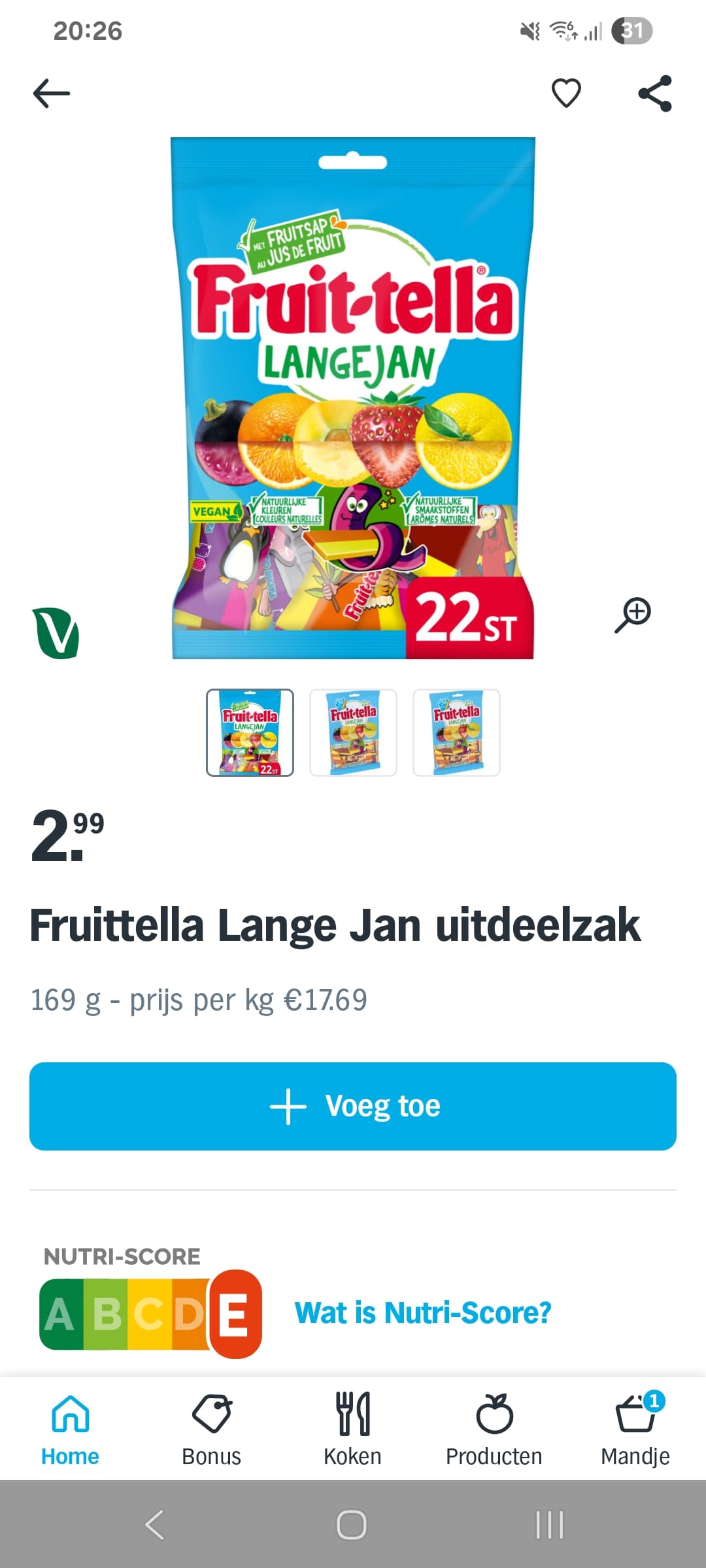Switch to the Bonus tab
The width and height of the screenshot is (706, 1568).
[211, 1429]
